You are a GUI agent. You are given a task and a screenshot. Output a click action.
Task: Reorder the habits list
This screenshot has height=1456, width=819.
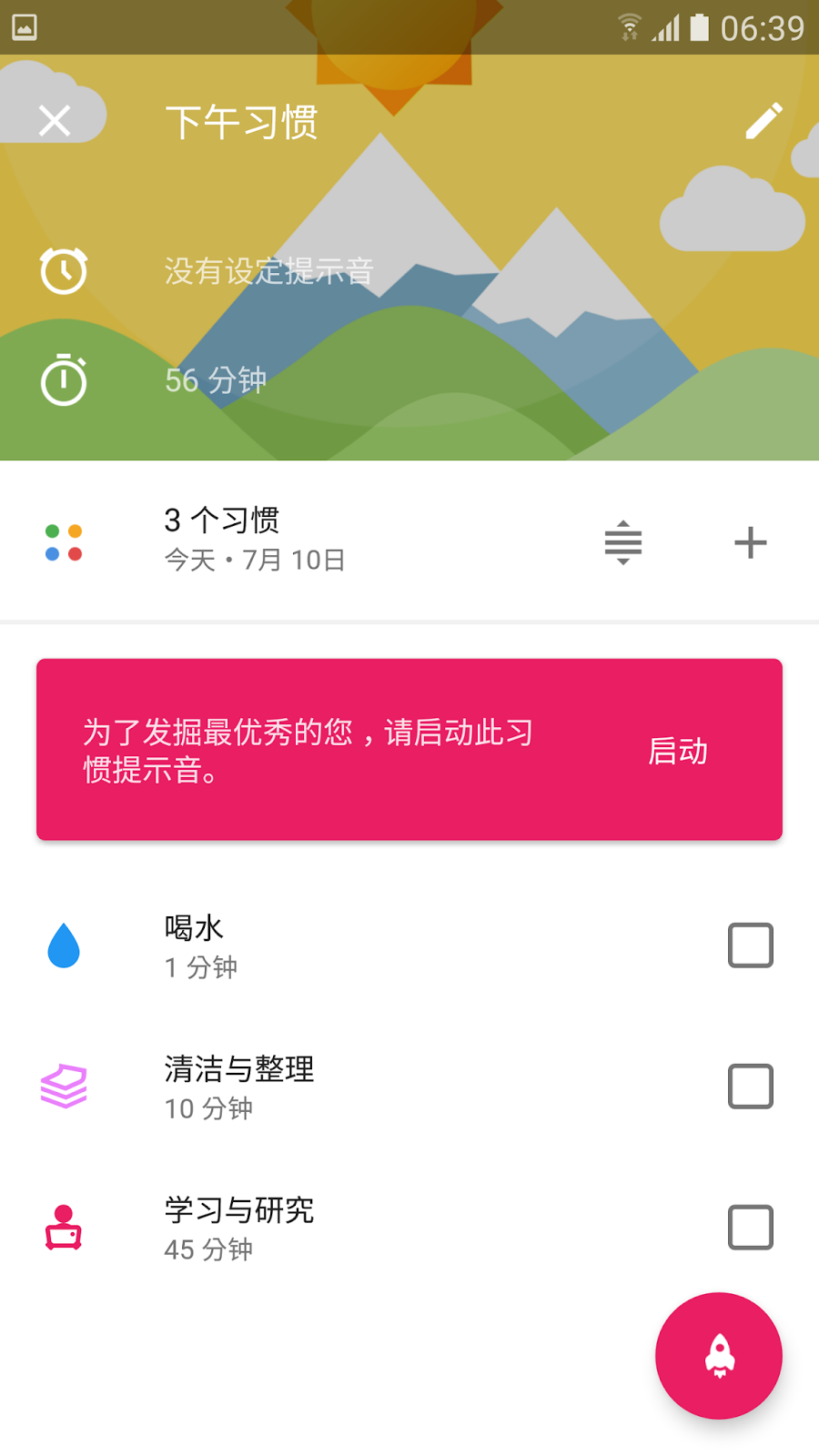tap(623, 542)
